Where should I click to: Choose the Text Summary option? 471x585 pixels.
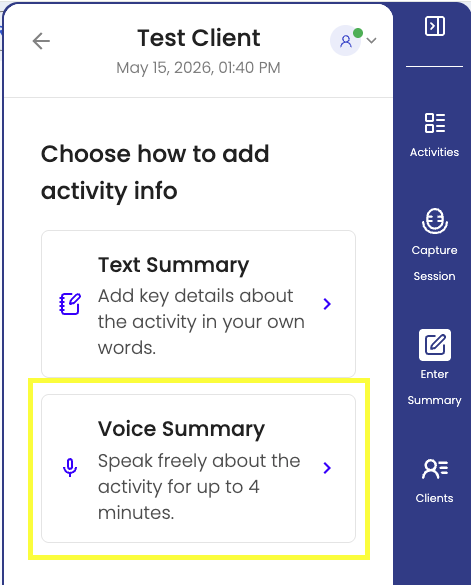click(x=198, y=304)
